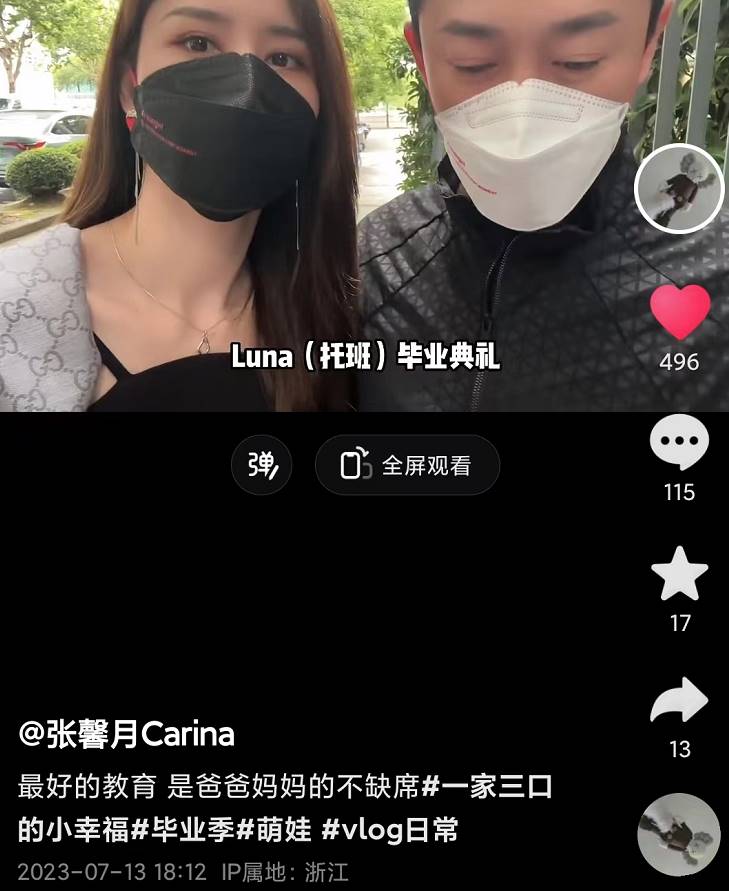
Task: Tap 全屏观看 to watch in full screen
Action: (407, 465)
